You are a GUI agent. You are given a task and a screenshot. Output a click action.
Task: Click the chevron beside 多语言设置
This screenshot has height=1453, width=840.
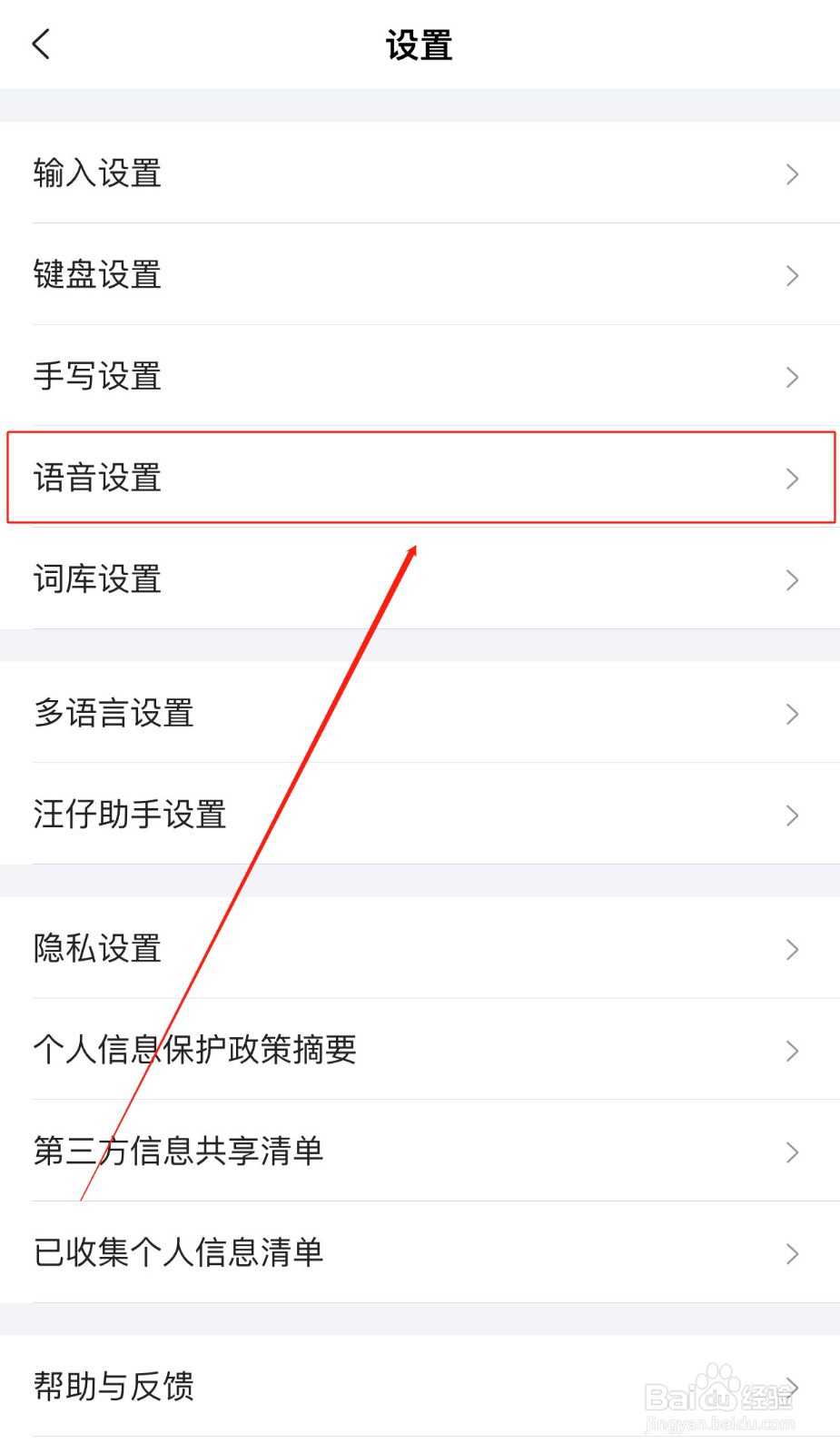pyautogui.click(x=791, y=715)
